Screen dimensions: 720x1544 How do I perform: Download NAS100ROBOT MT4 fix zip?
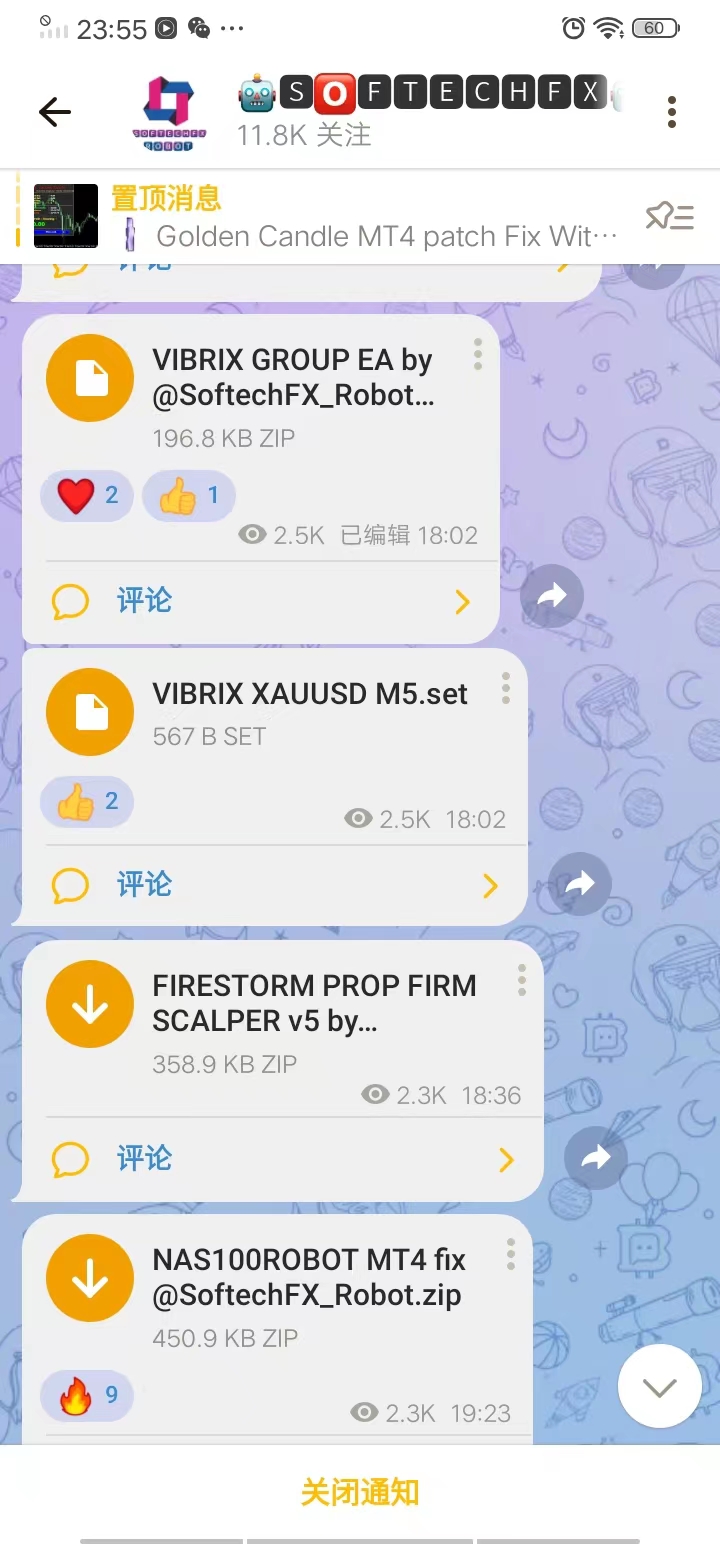(x=90, y=1278)
